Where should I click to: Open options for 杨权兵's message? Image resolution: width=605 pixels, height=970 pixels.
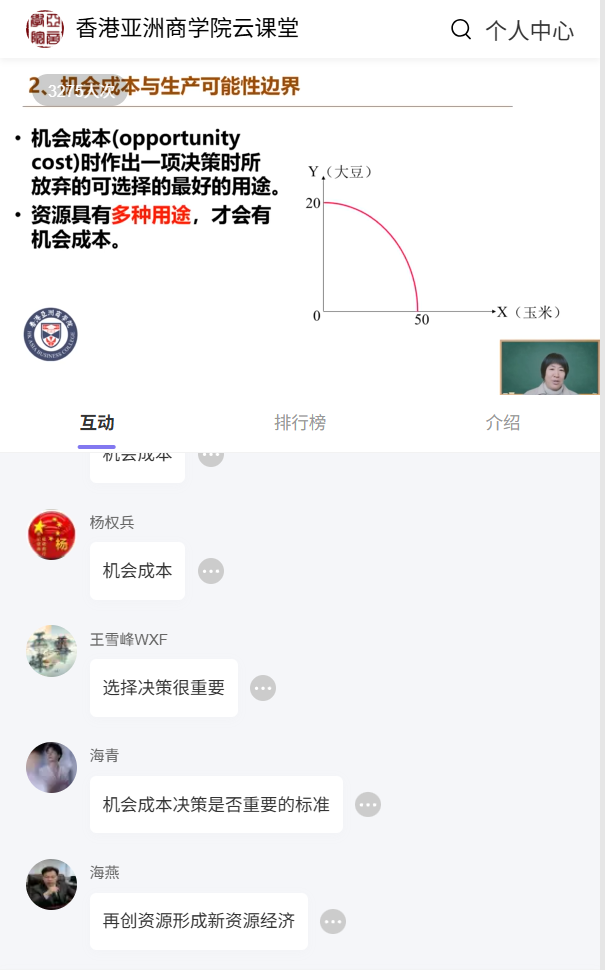tap(210, 571)
